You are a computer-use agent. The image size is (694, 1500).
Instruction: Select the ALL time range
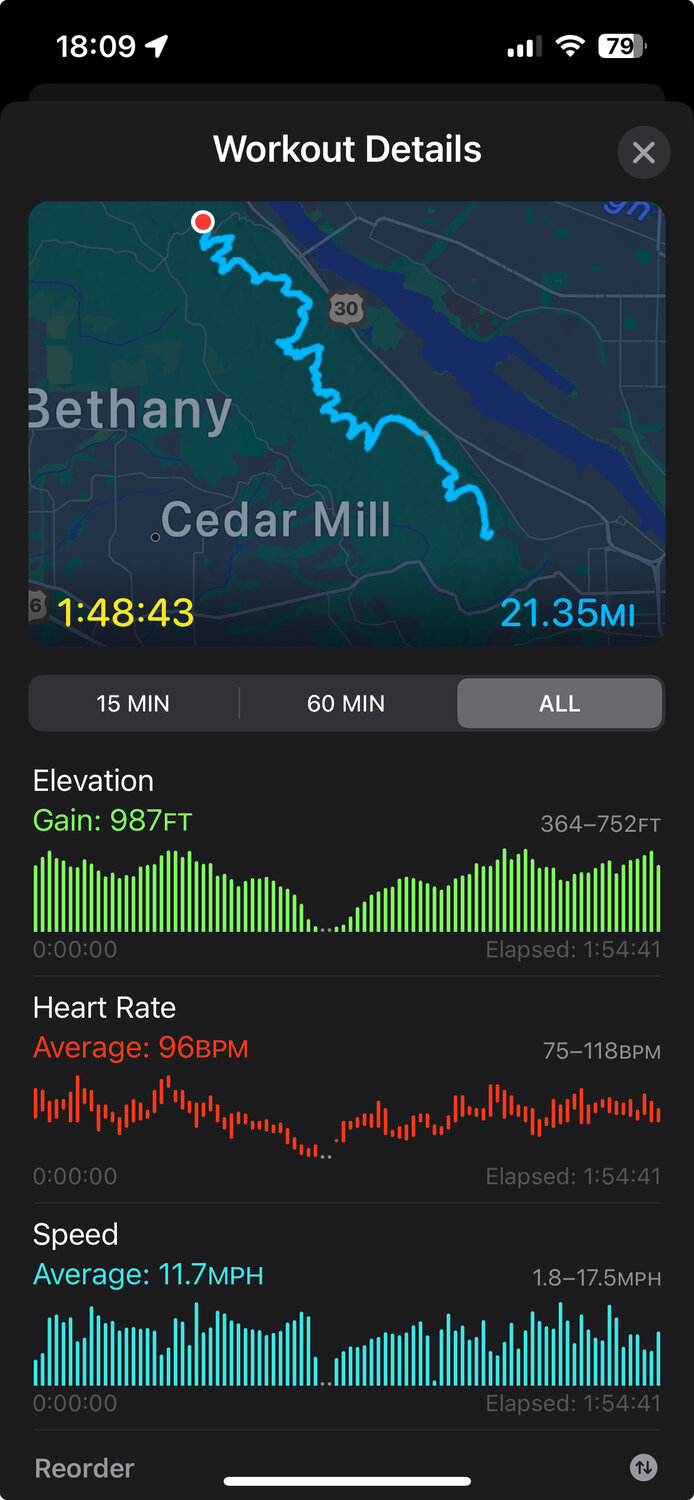[559, 703]
